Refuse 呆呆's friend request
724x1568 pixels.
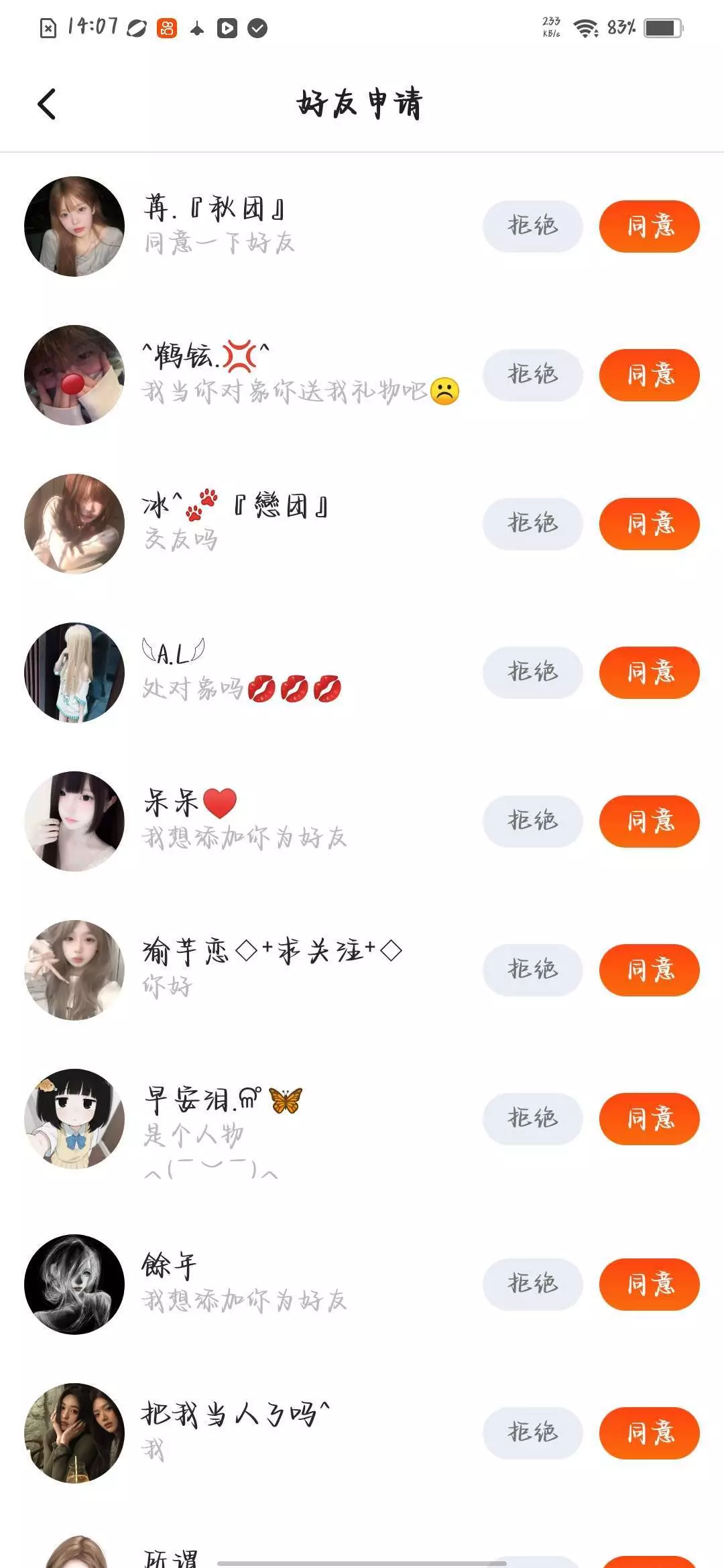532,822
